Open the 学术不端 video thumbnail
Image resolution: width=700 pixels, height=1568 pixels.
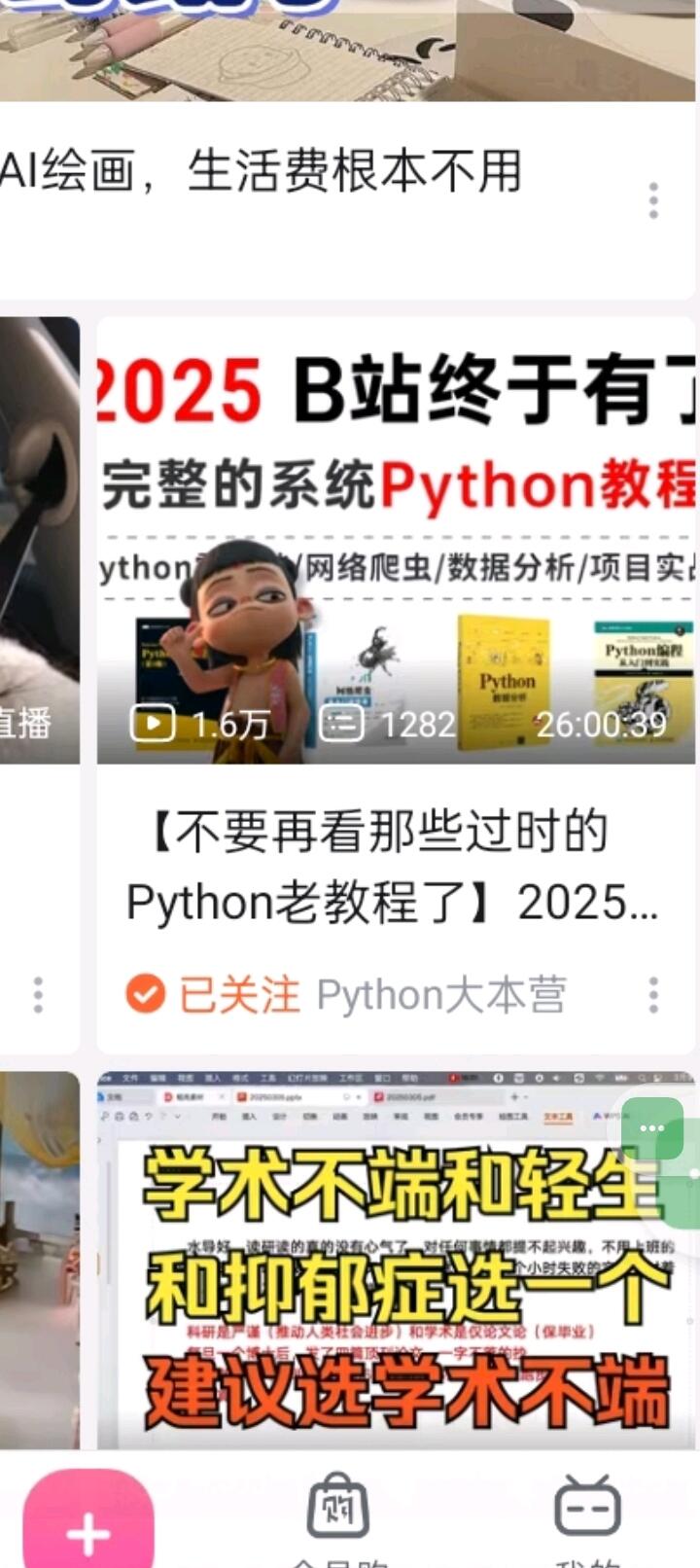(396, 1261)
